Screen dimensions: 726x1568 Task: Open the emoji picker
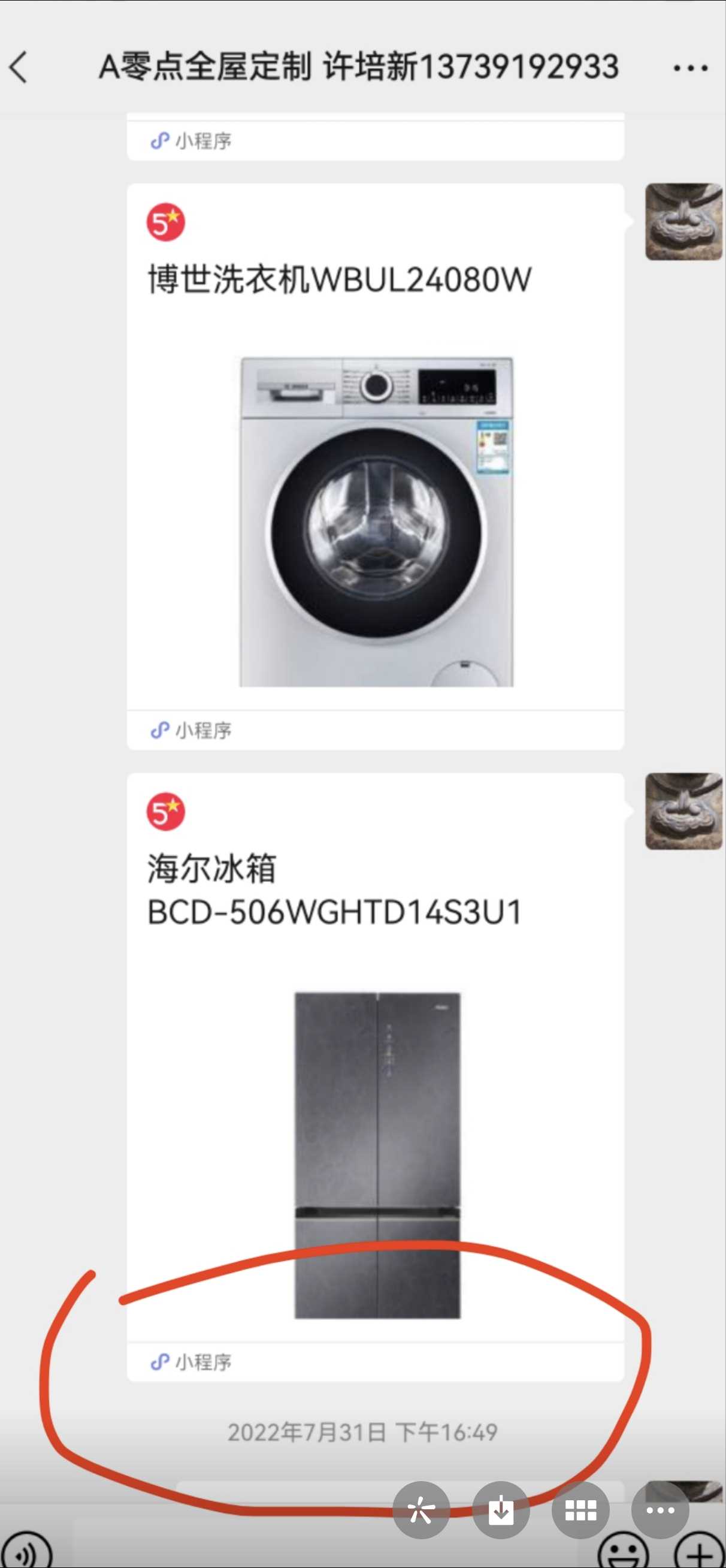click(x=622, y=1554)
